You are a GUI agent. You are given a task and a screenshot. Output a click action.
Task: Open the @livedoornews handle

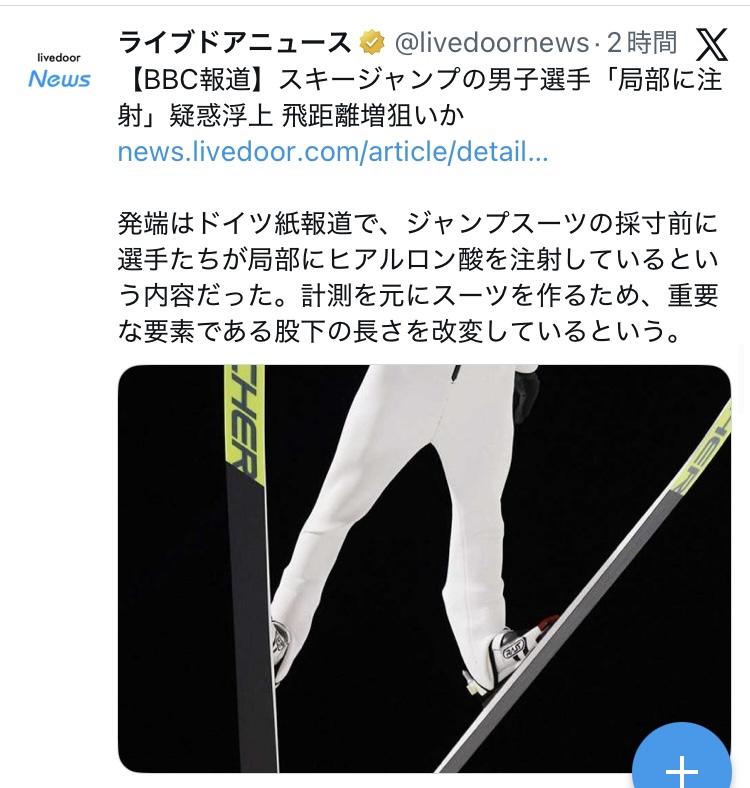pyautogui.click(x=491, y=43)
